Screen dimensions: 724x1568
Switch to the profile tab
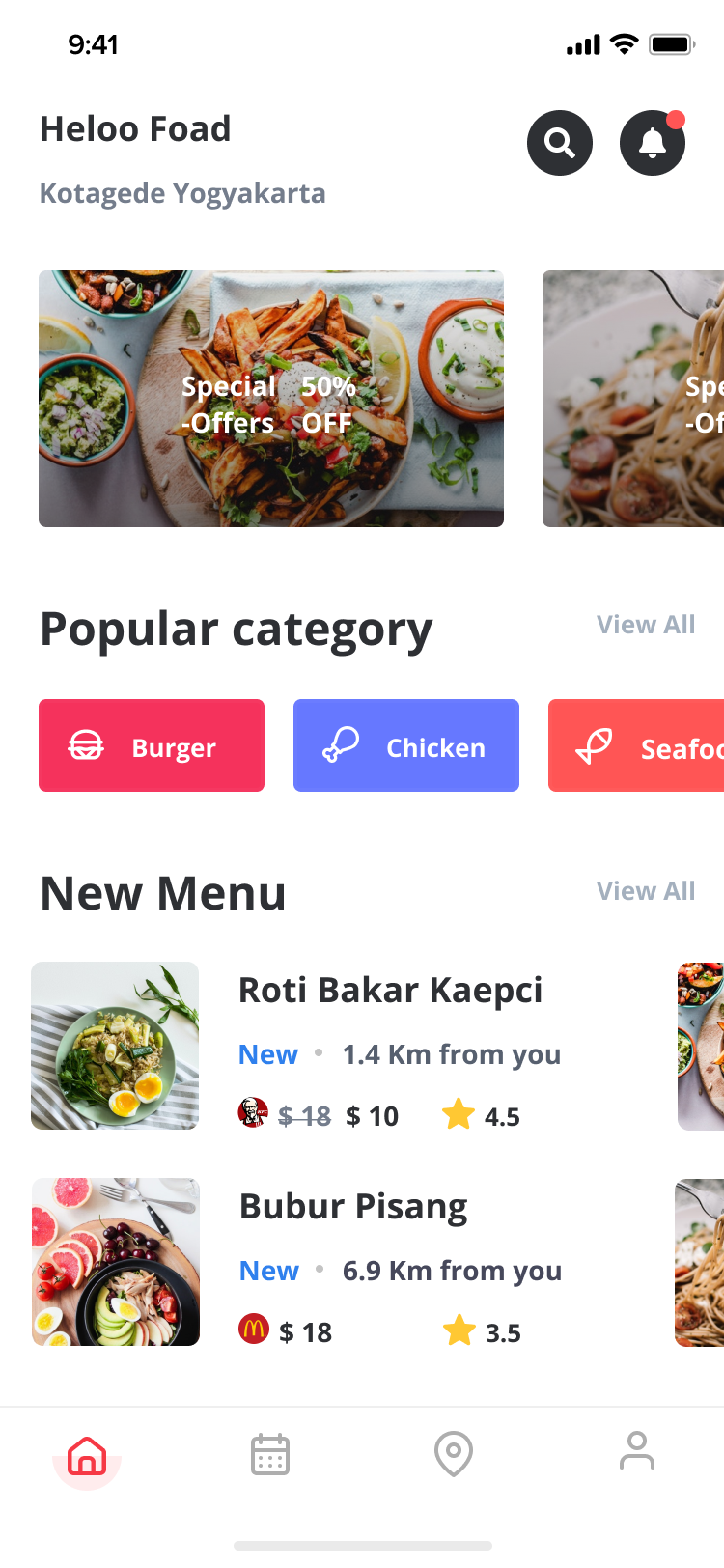tap(637, 1451)
